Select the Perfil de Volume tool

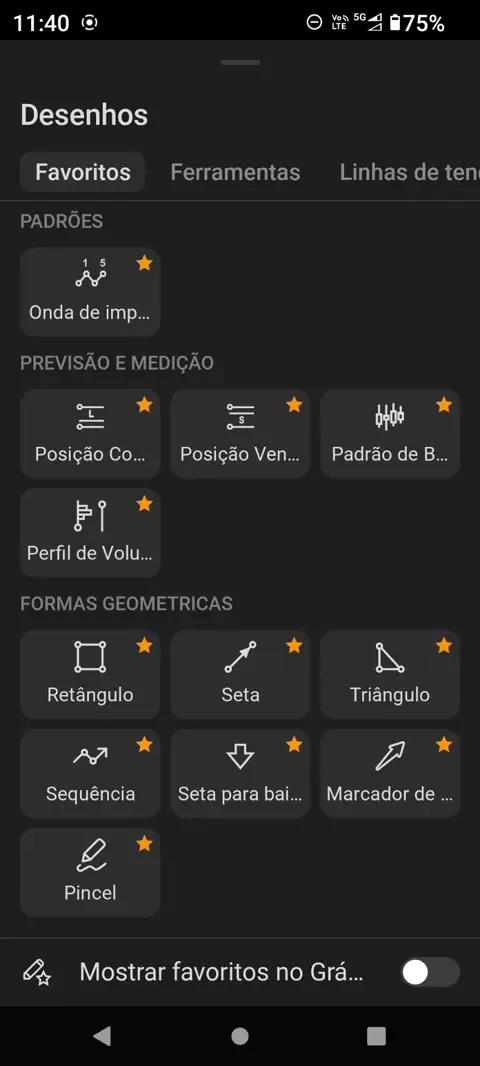click(x=90, y=533)
